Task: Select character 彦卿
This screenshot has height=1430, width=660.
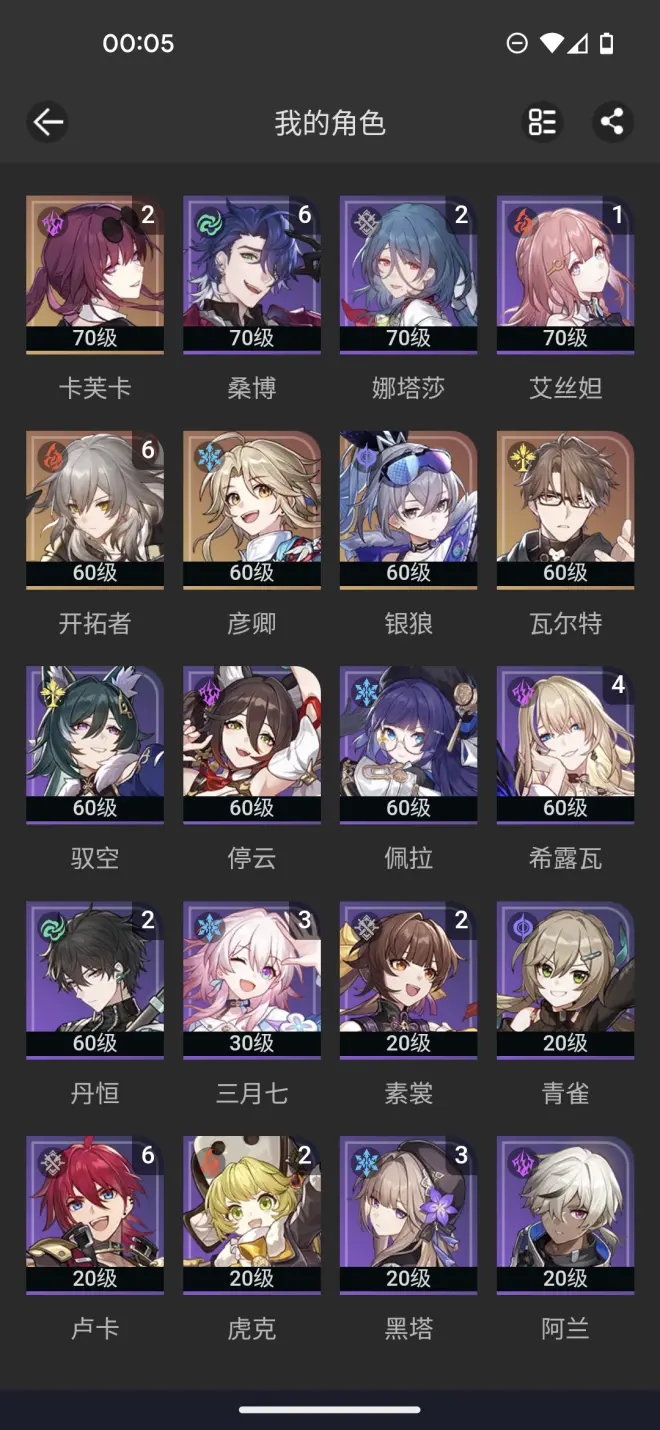Action: [x=252, y=510]
